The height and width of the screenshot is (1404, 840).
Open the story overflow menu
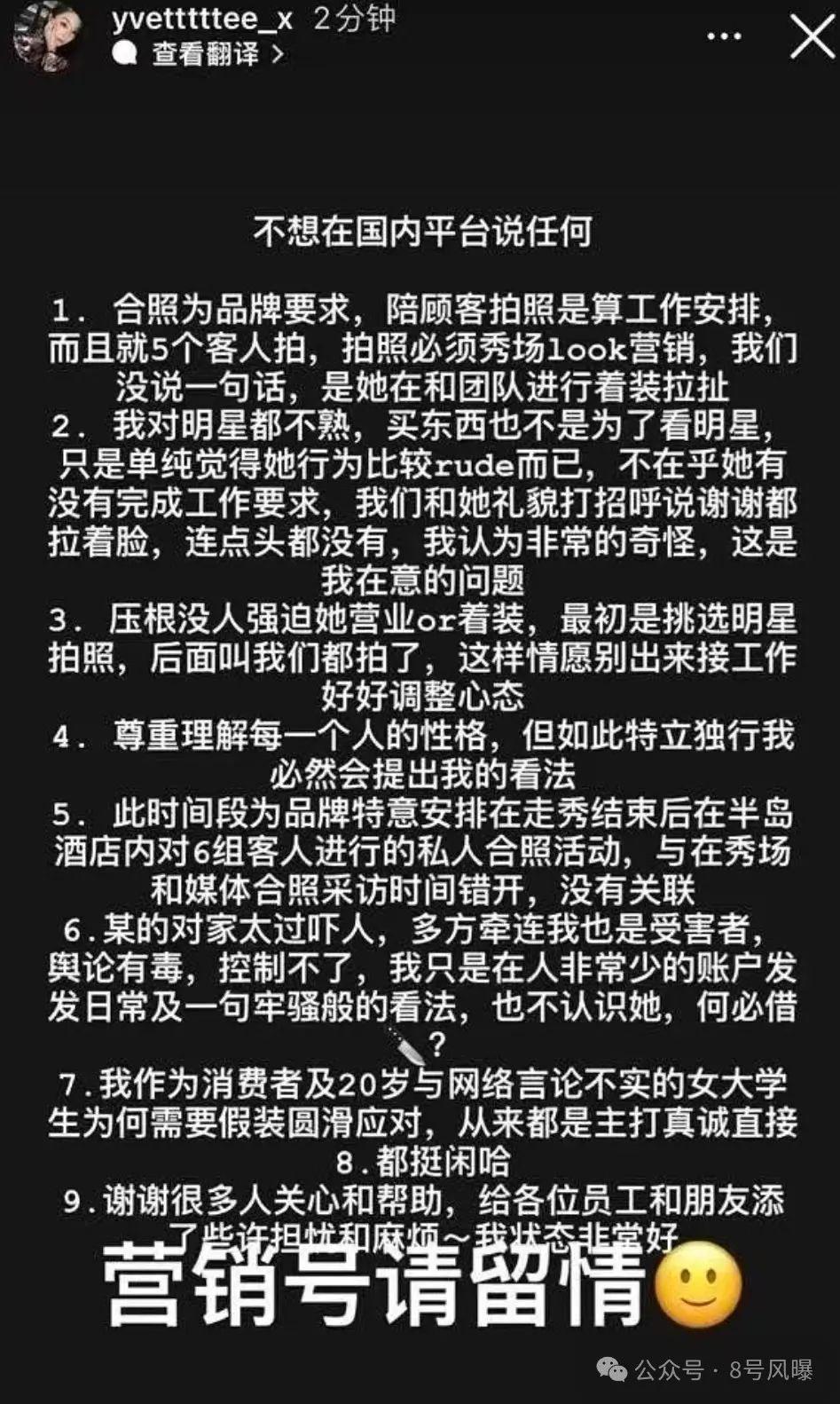724,37
